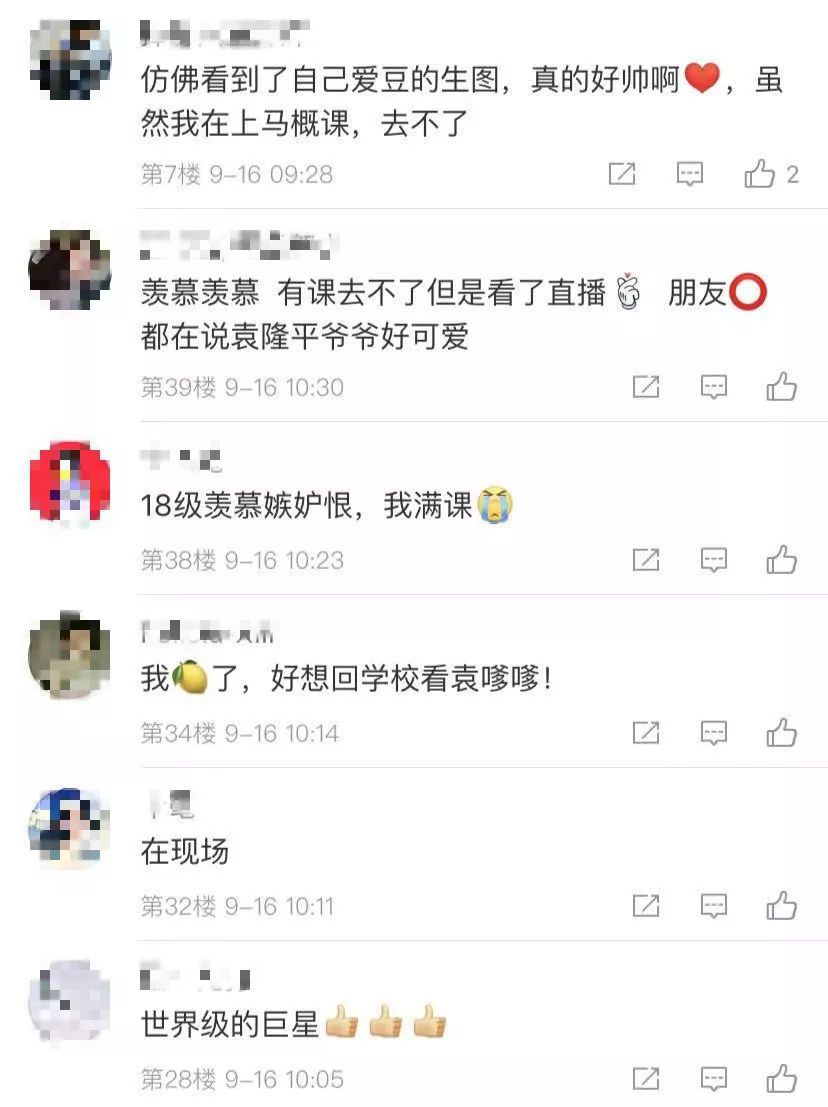Open the avatar of the 第7楼 commenter
The width and height of the screenshot is (828, 1107).
(70, 59)
